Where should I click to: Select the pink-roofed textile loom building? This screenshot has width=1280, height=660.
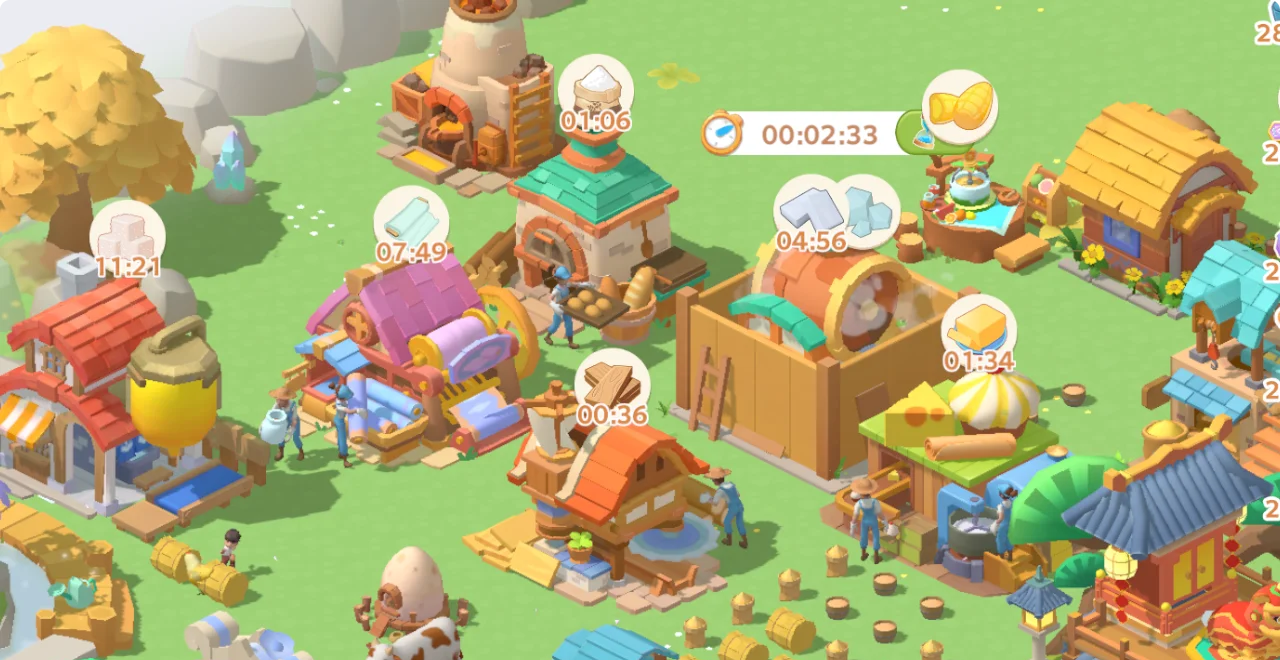coord(420,350)
